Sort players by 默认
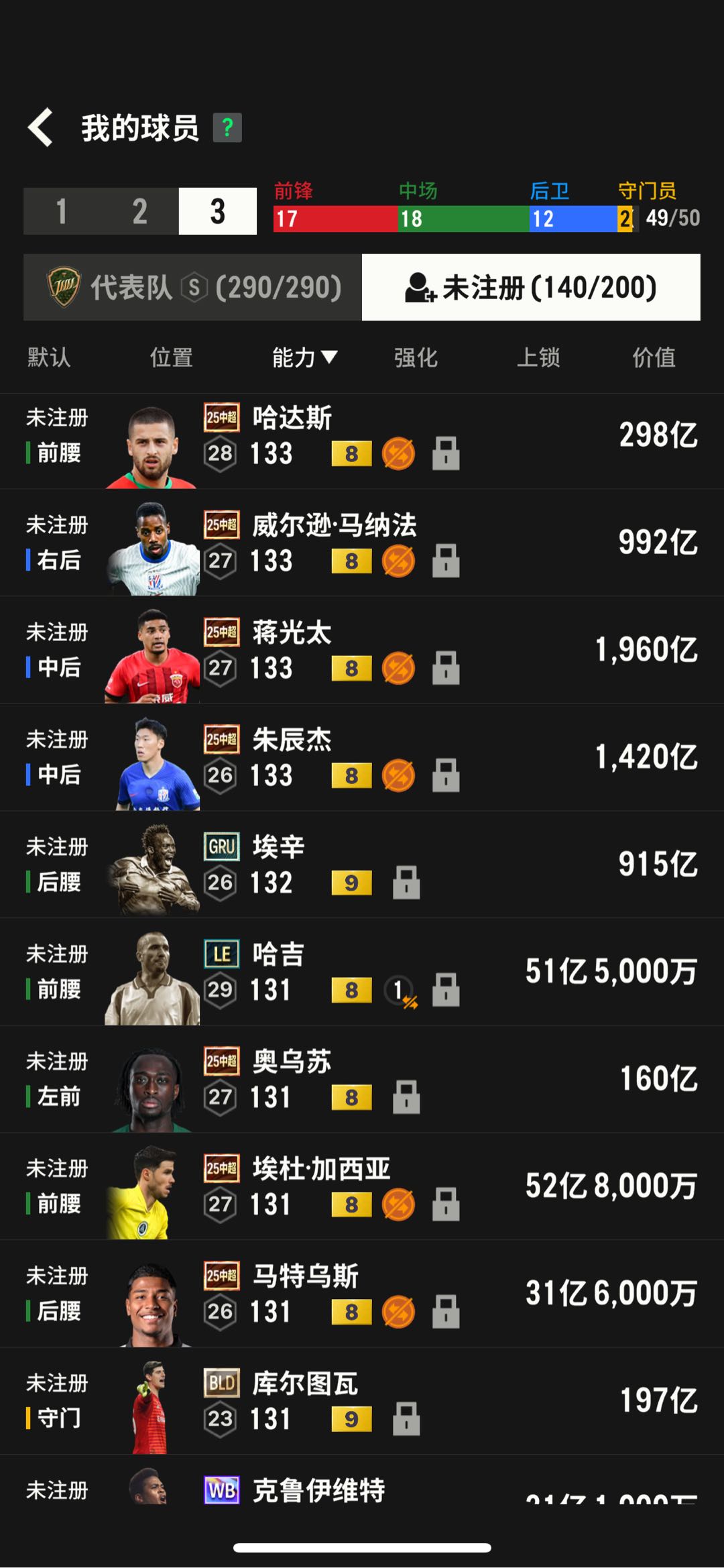The height and width of the screenshot is (1568, 724). click(48, 357)
